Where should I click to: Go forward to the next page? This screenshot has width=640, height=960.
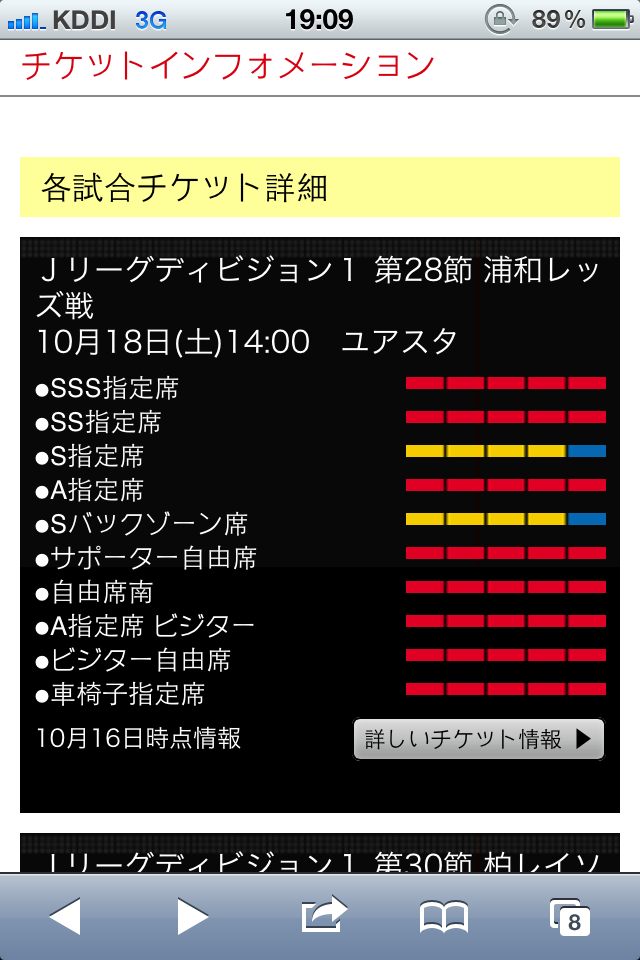(x=192, y=916)
